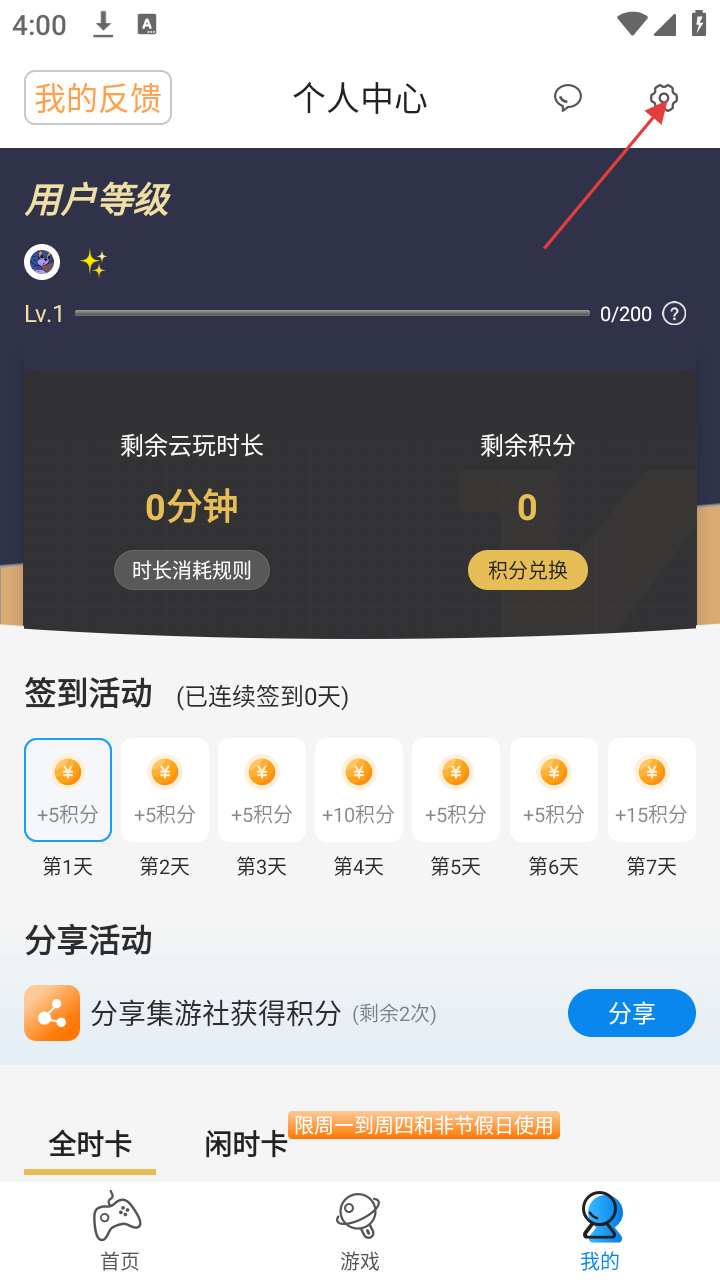Open the 游戏 games tab
The image size is (720, 1280).
point(360,1232)
